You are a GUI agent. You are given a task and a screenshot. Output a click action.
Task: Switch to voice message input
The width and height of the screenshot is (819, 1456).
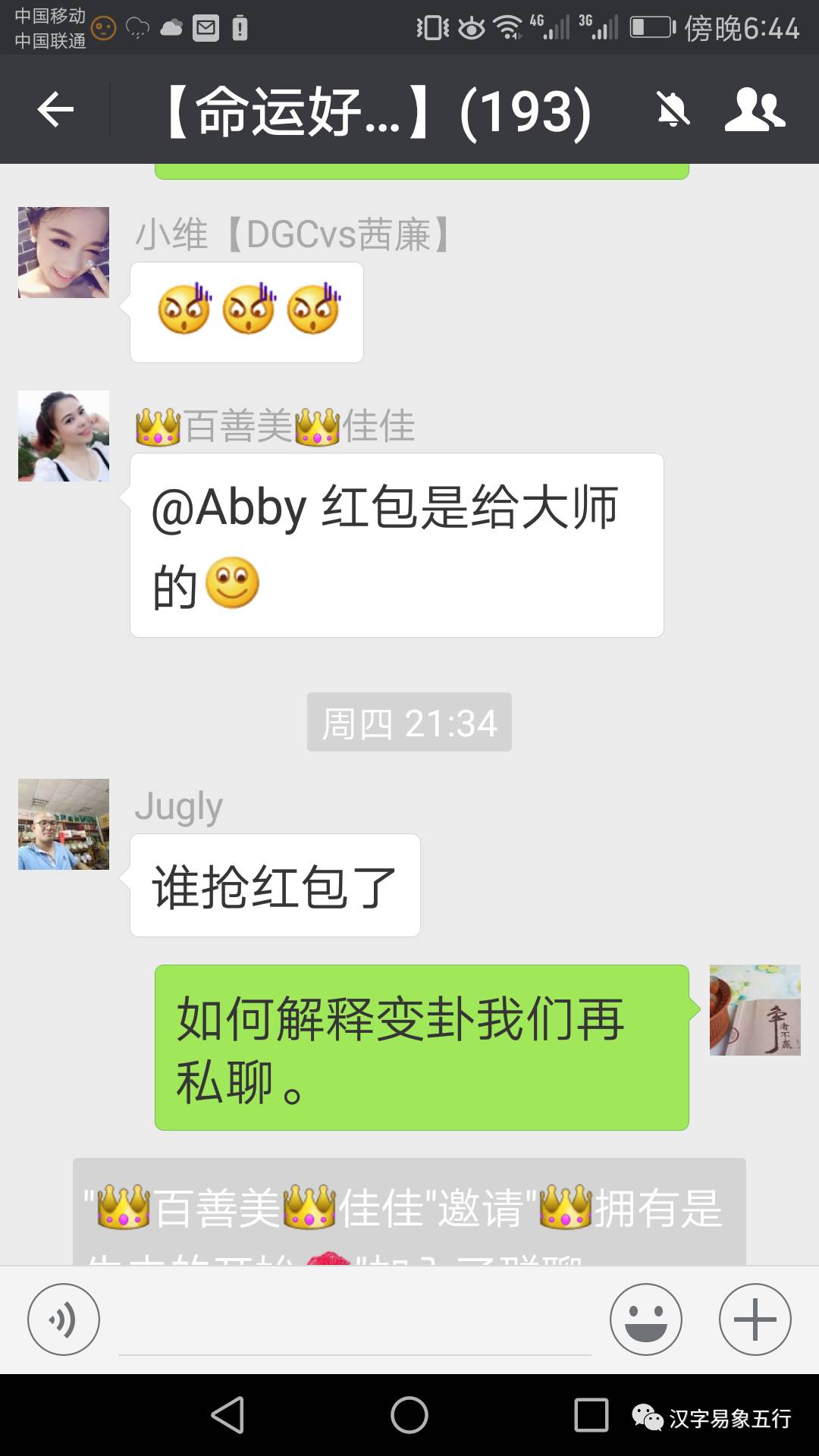(x=64, y=1319)
